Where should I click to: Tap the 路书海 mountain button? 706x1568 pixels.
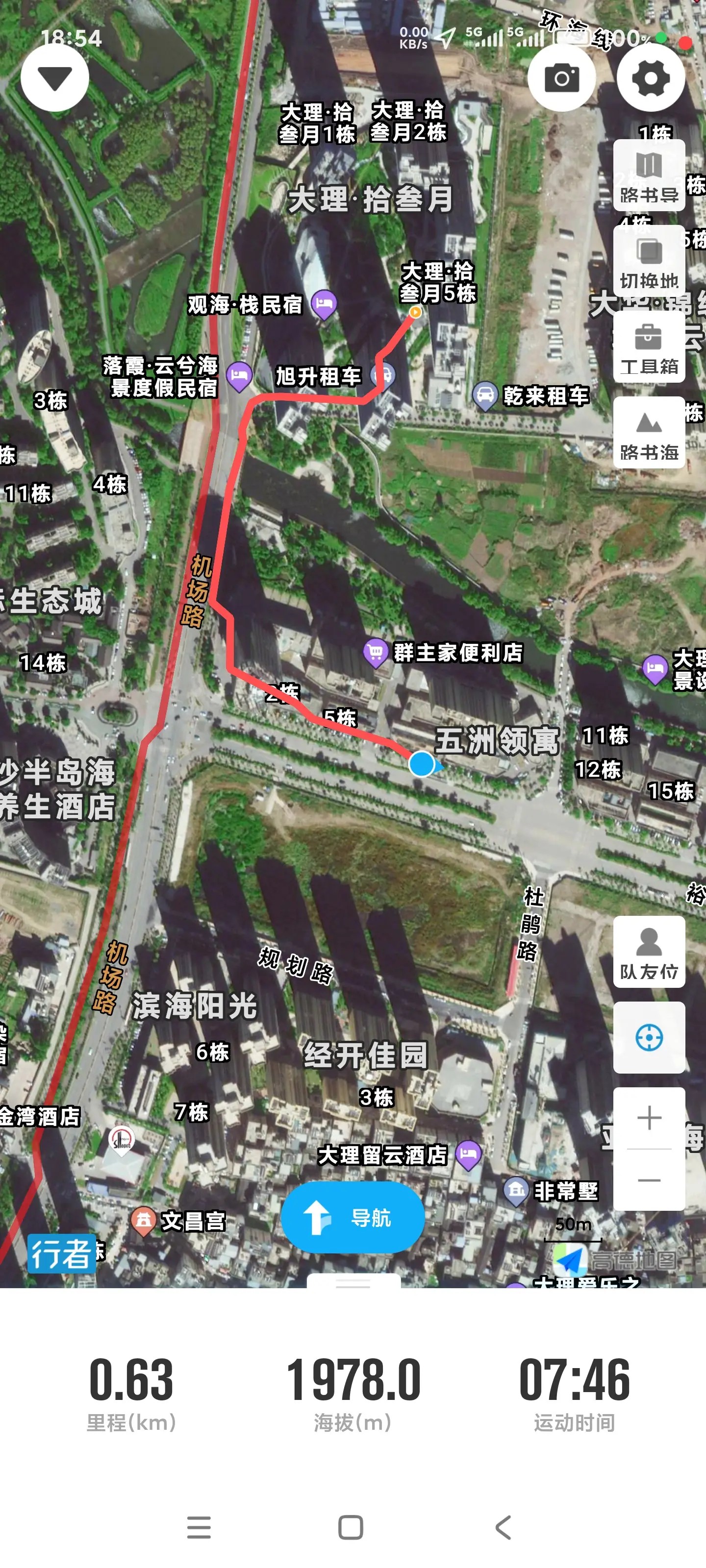click(x=649, y=433)
